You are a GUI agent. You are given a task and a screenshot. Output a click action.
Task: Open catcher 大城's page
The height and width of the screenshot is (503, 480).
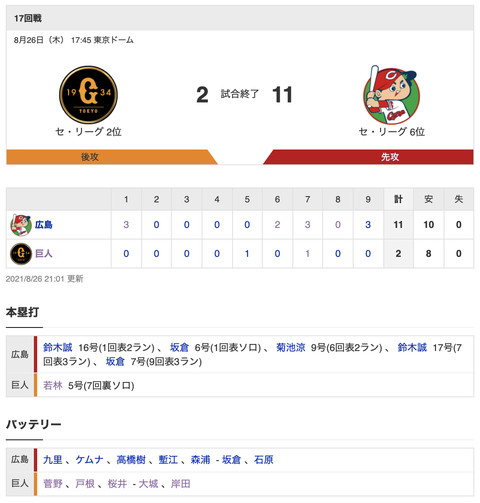(x=148, y=484)
